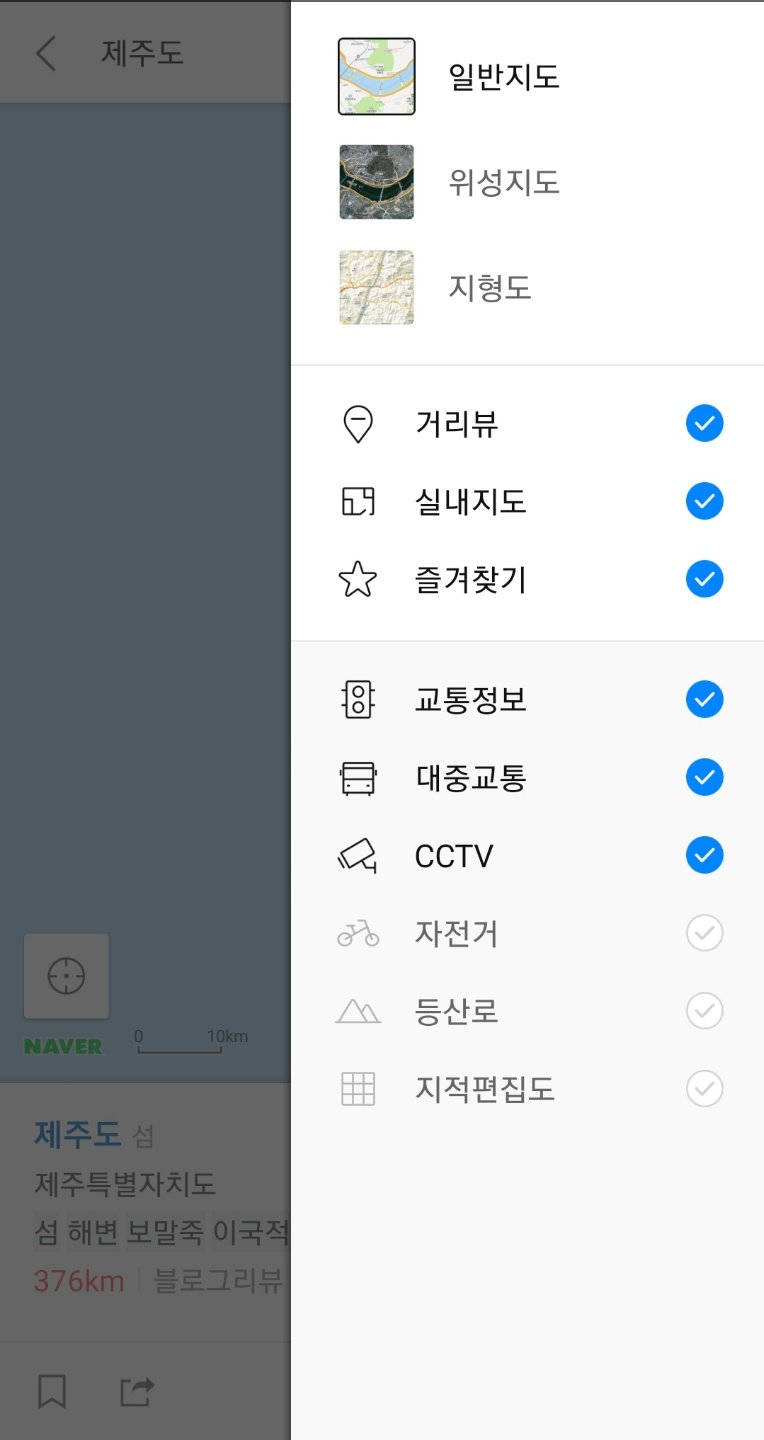Choose the 지형도 terrain map
The image size is (764, 1440).
coord(527,288)
